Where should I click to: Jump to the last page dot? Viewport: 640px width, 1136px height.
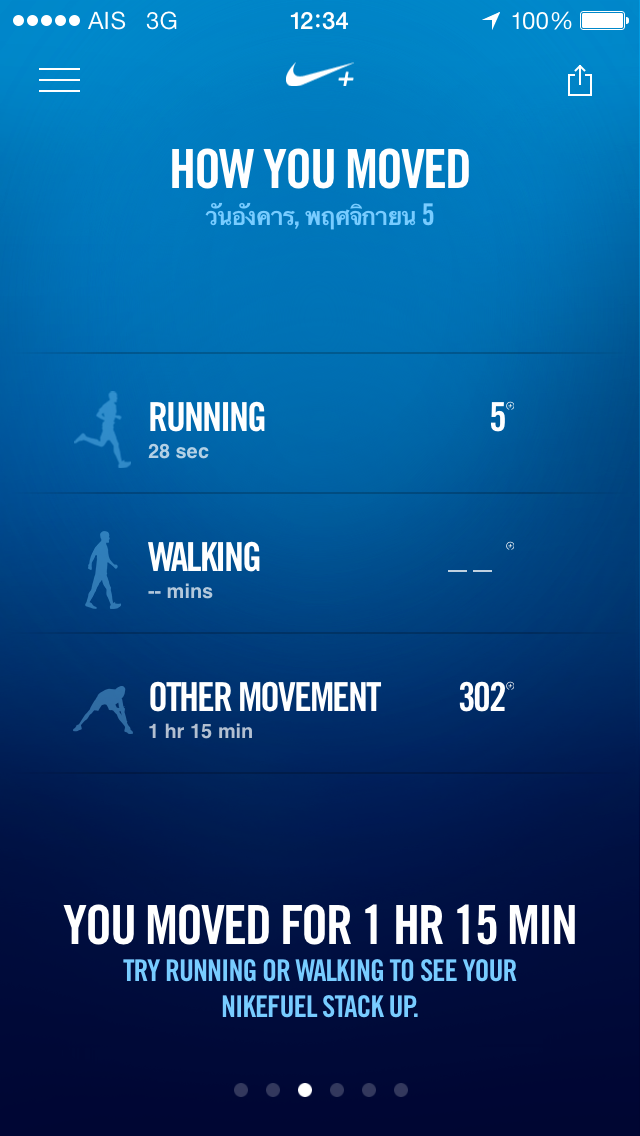pos(401,1090)
